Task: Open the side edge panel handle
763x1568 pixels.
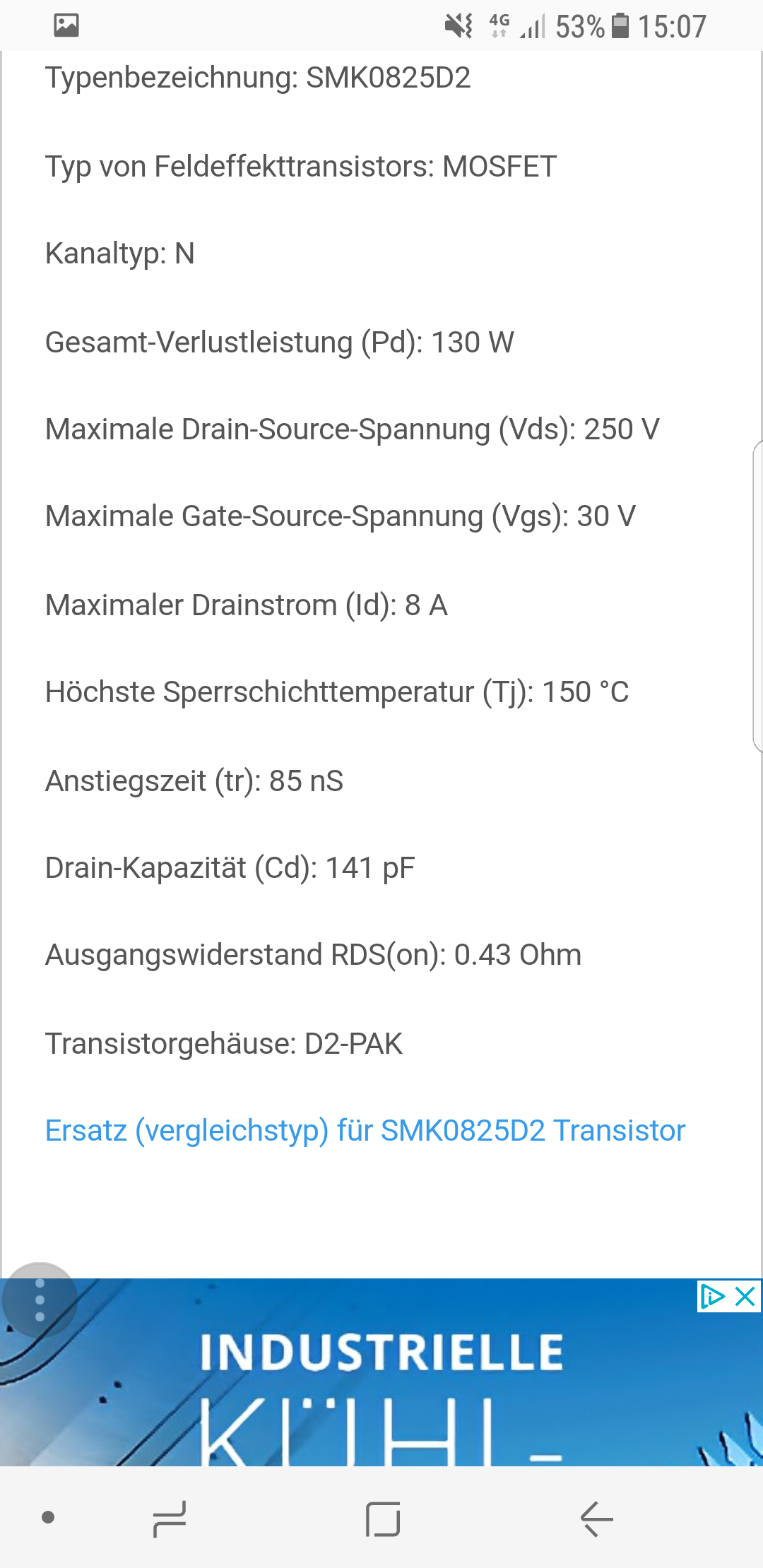Action: pos(757,595)
